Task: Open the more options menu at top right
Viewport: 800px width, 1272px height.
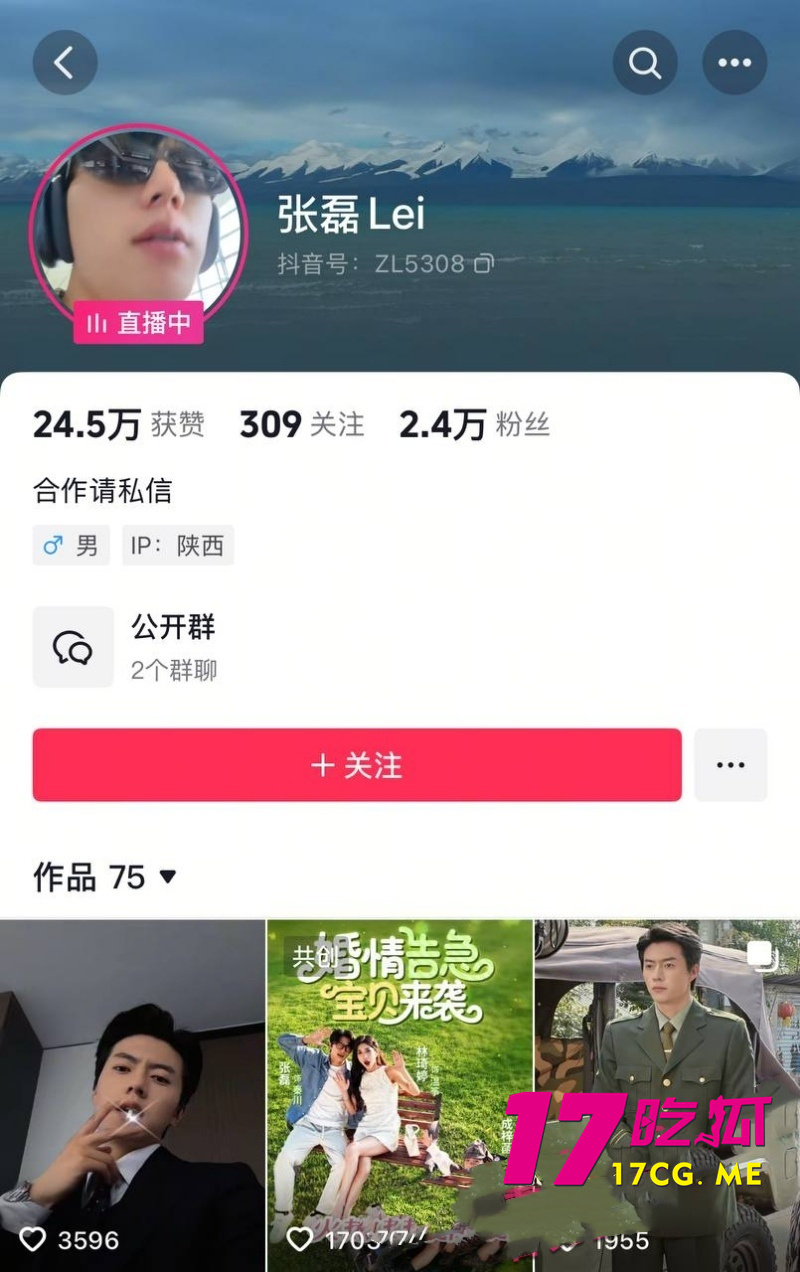Action: (734, 61)
